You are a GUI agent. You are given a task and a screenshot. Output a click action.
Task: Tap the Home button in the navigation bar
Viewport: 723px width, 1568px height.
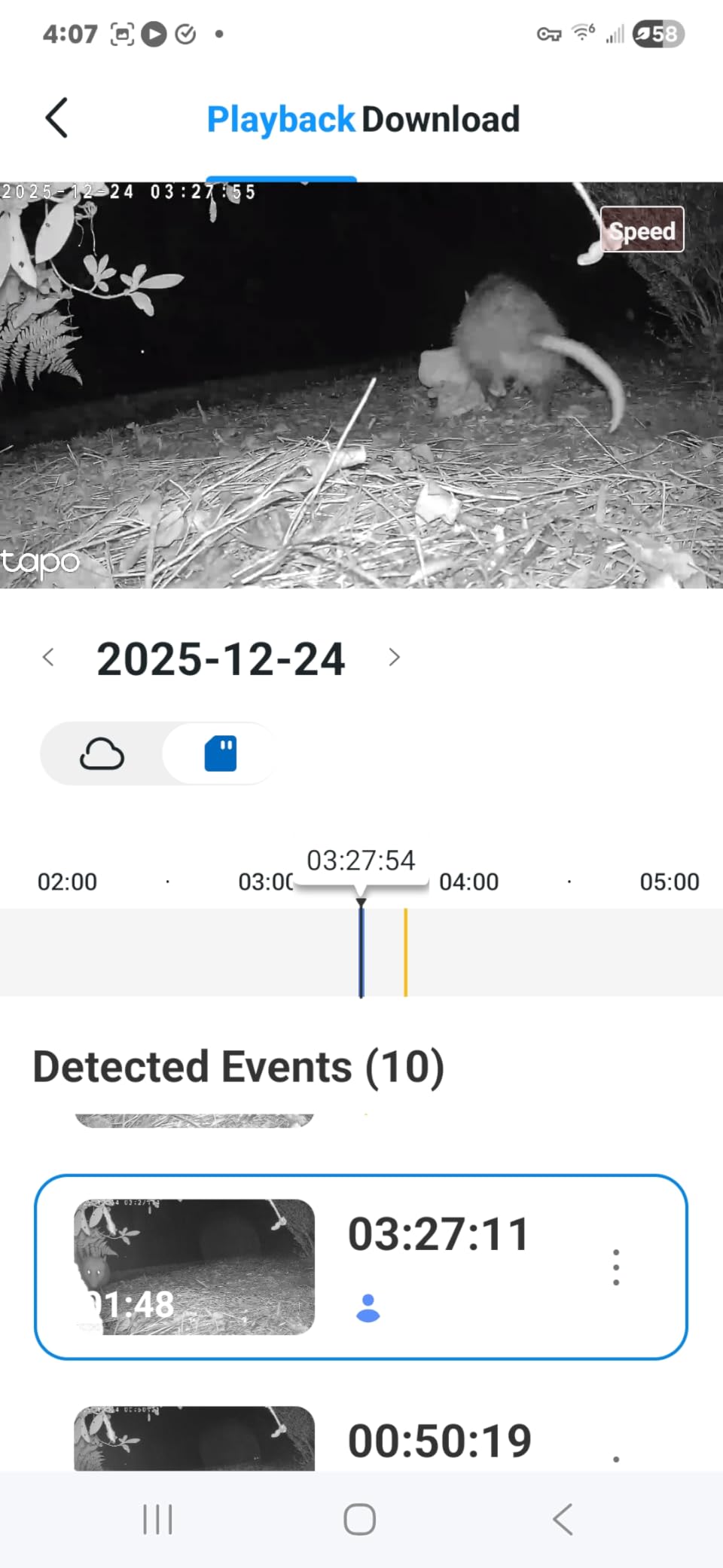(359, 1519)
